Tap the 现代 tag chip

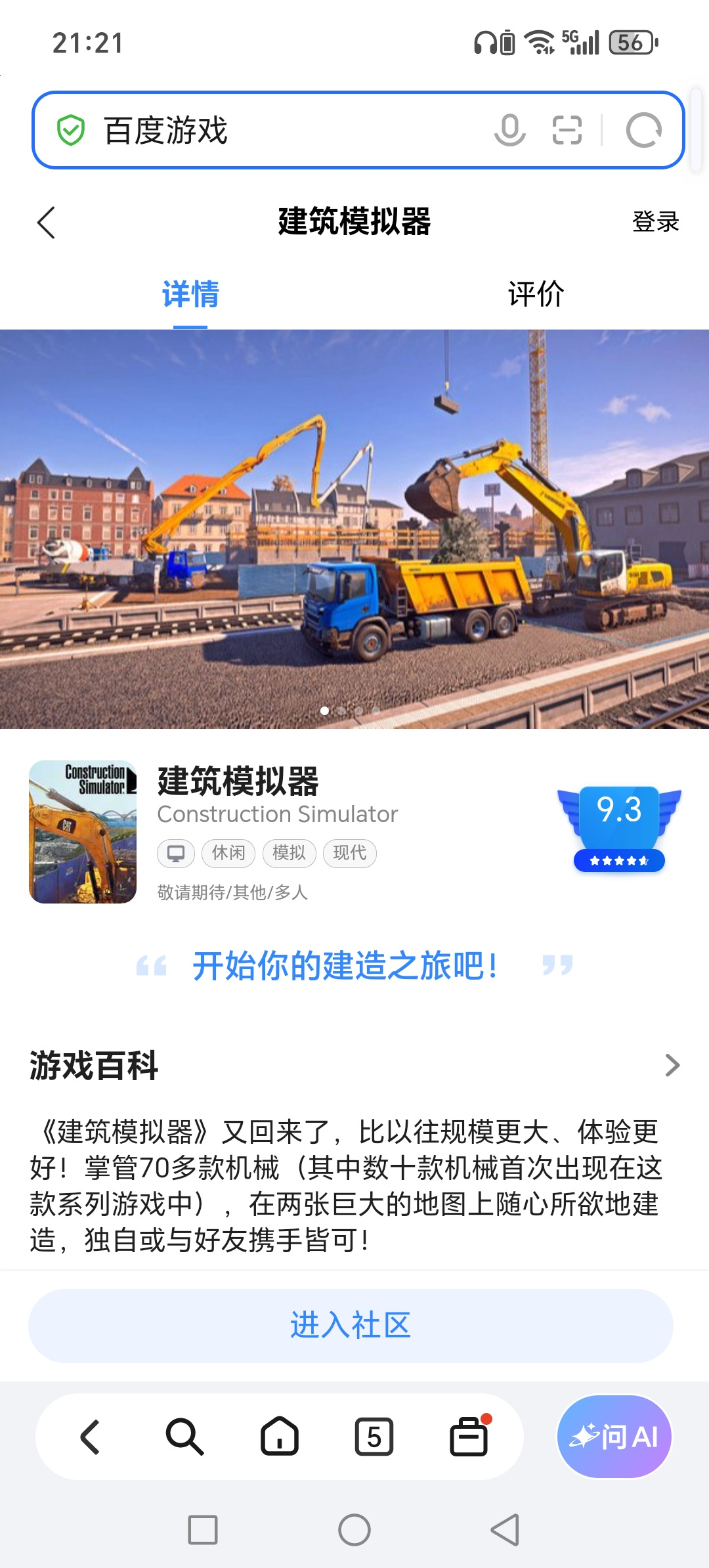pos(349,853)
